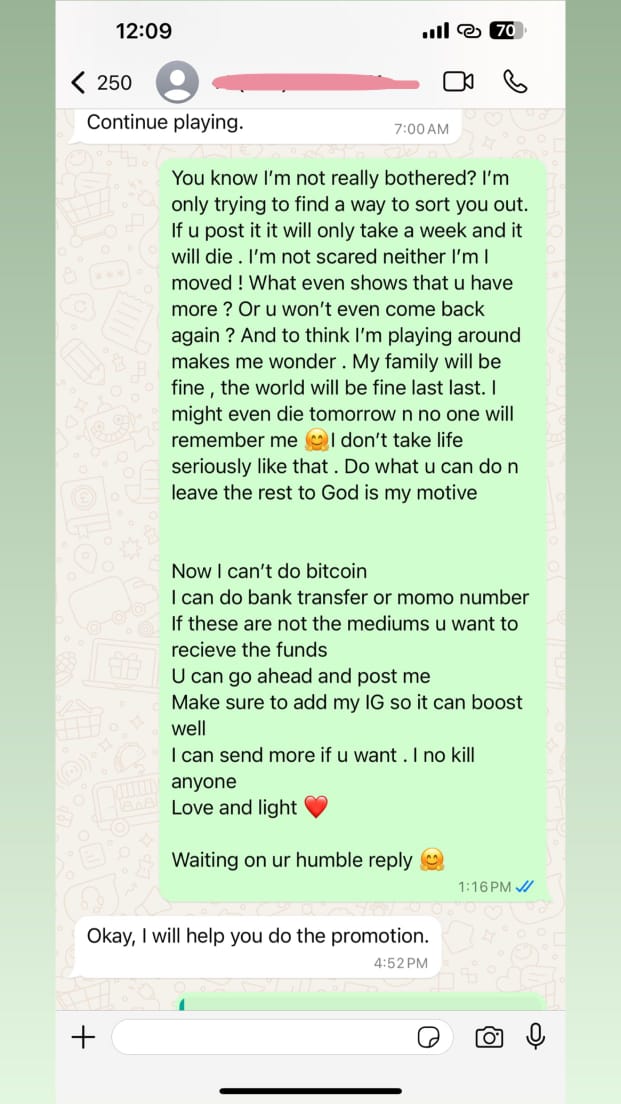Go back to the chat list
Image resolution: width=621 pixels, height=1104 pixels.
click(80, 82)
